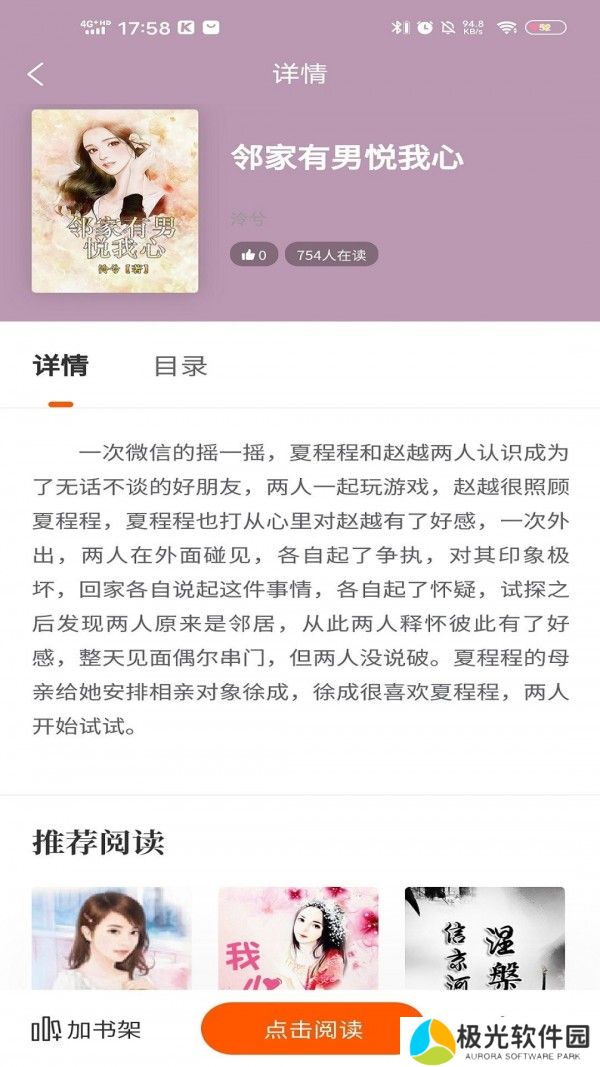Image resolution: width=600 pixels, height=1067 pixels.
Task: Tap the 邻家有男悦我心 book cover
Action: pyautogui.click(x=115, y=201)
